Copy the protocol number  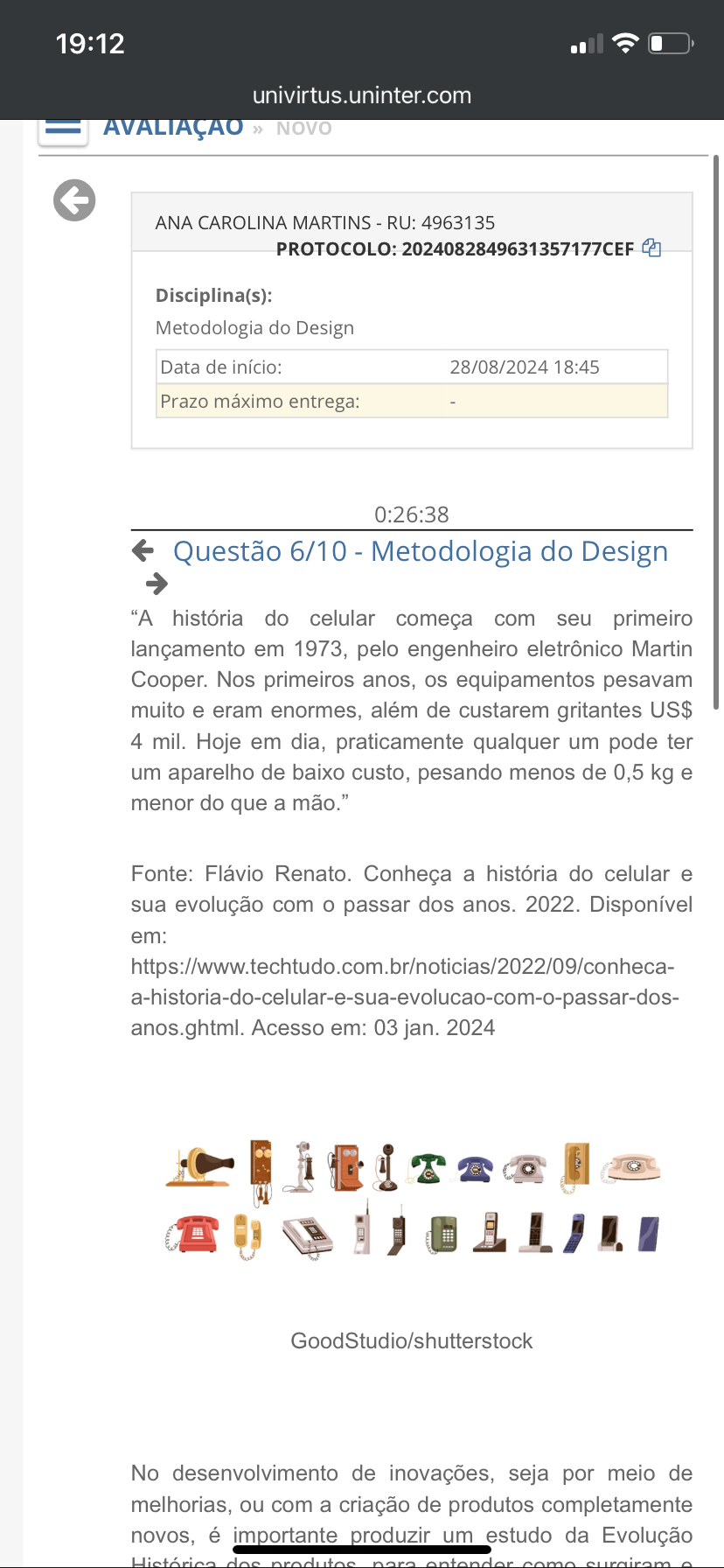651,248
